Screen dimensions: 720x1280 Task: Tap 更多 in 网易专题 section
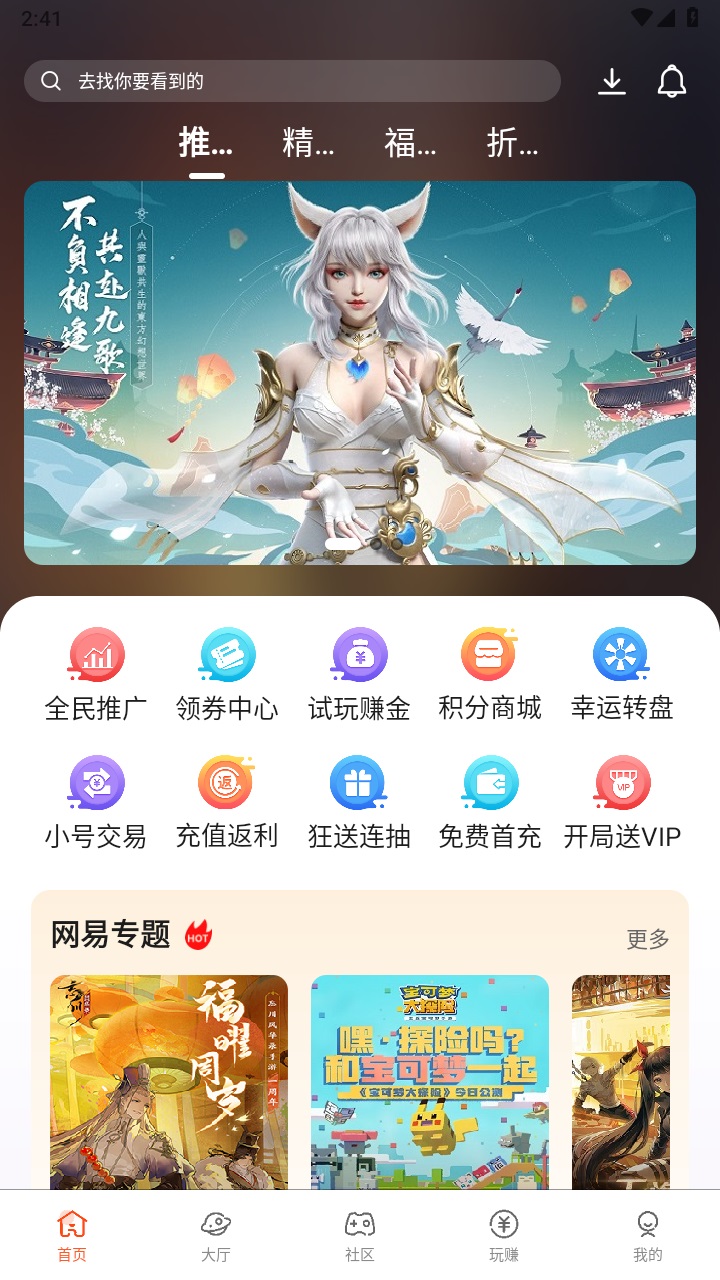648,939
